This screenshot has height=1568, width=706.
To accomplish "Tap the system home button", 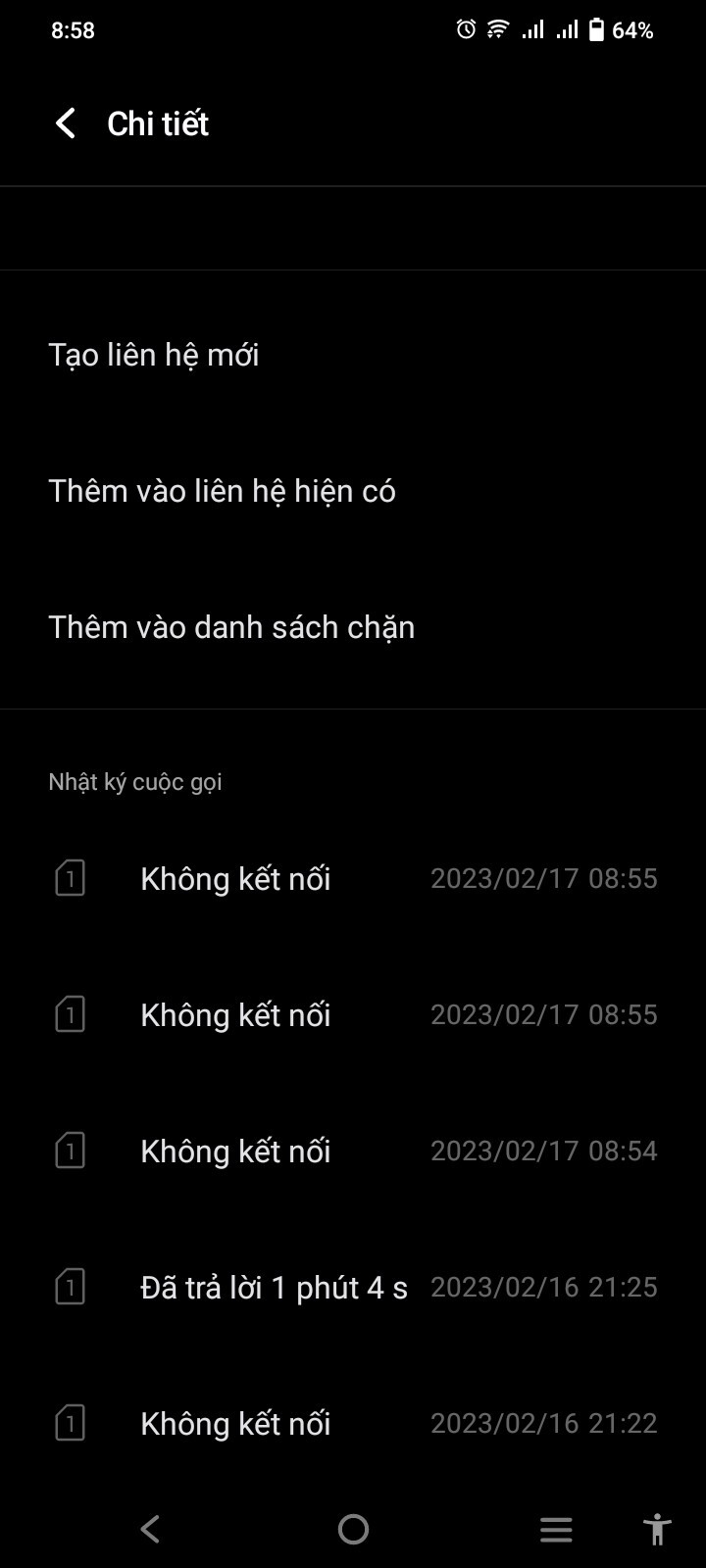I will tap(353, 1529).
